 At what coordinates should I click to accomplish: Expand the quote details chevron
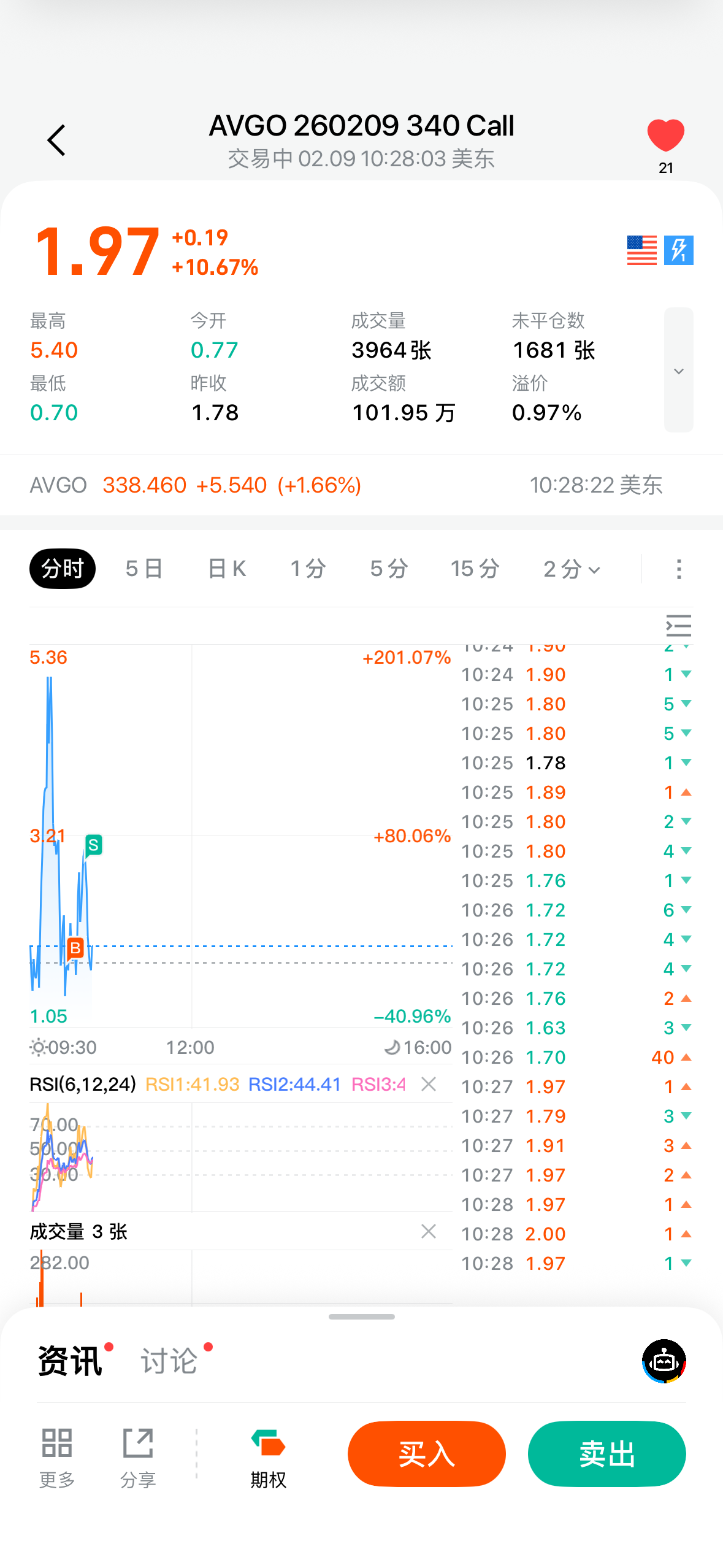click(678, 371)
